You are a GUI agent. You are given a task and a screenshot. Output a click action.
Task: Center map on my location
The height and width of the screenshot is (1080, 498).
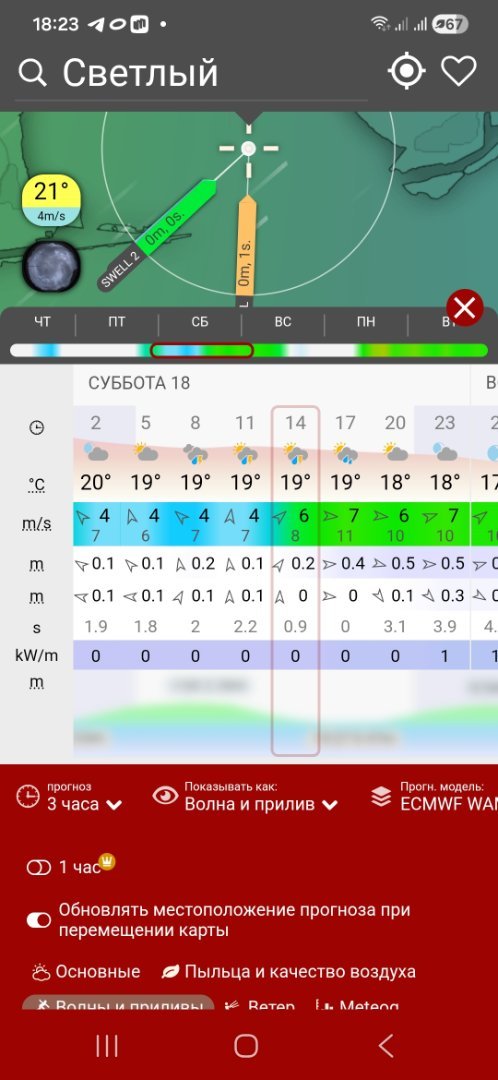tap(406, 70)
